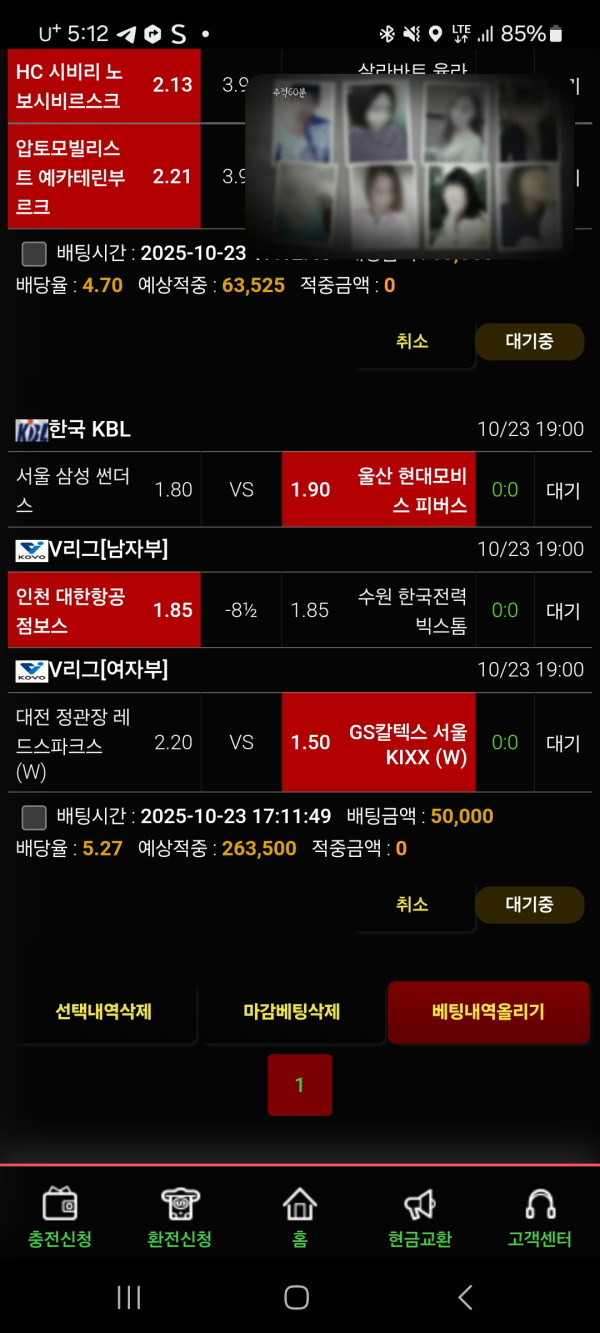Tap 취소 for the 4.70 odds bet
The height and width of the screenshot is (1333, 600).
click(x=412, y=341)
